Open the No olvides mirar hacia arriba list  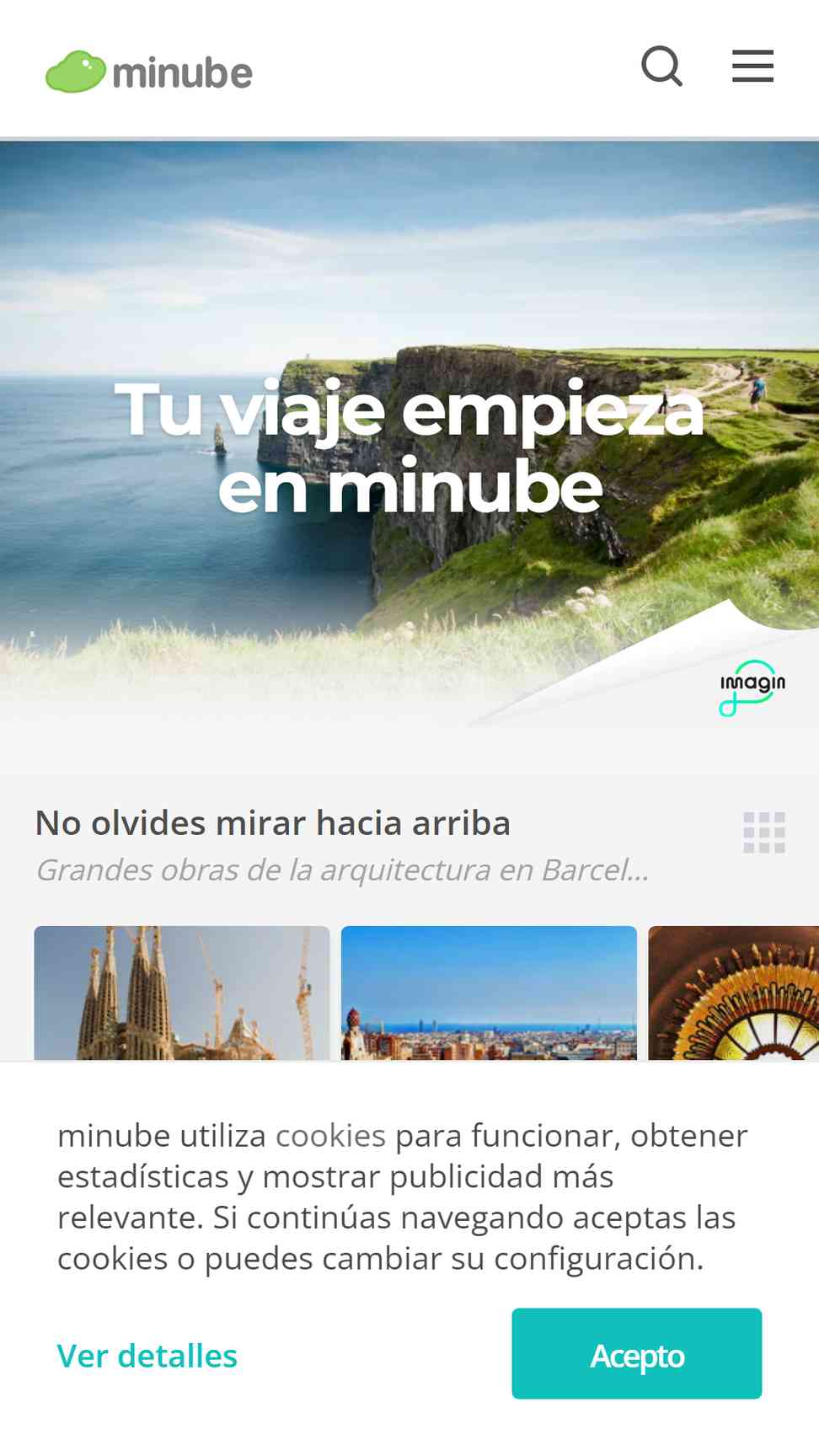click(x=273, y=823)
